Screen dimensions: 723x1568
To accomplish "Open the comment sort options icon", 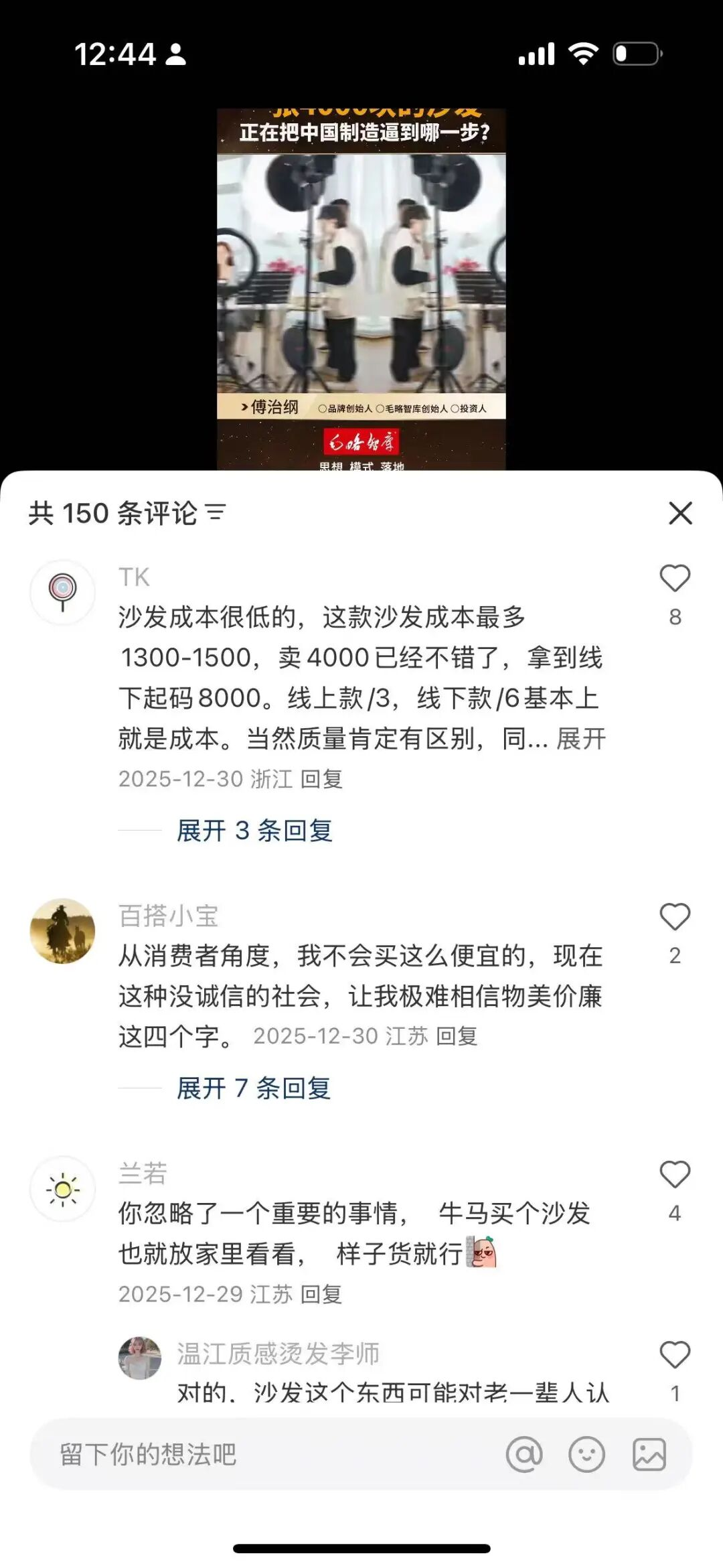I will pos(216,513).
